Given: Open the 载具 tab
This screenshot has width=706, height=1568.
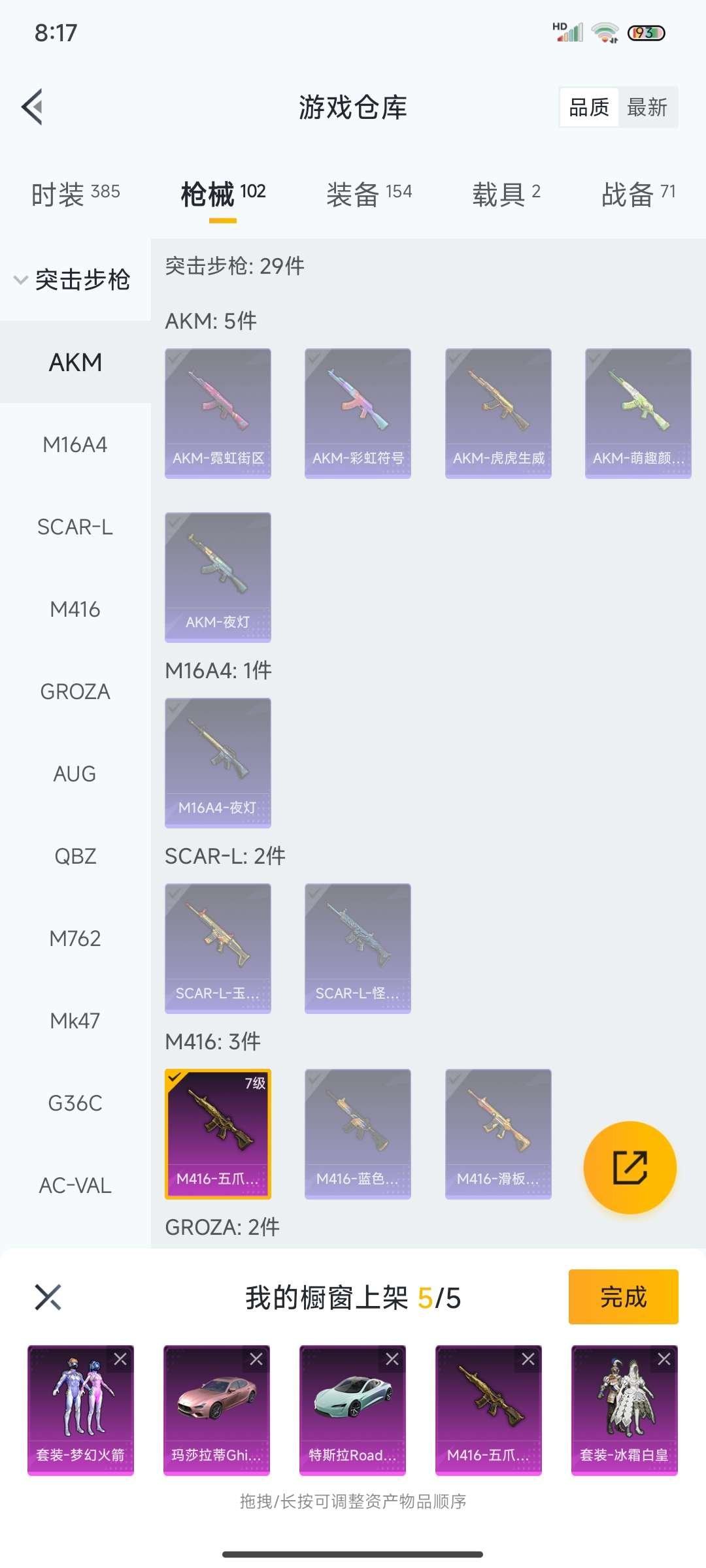Looking at the screenshot, I should point(506,194).
